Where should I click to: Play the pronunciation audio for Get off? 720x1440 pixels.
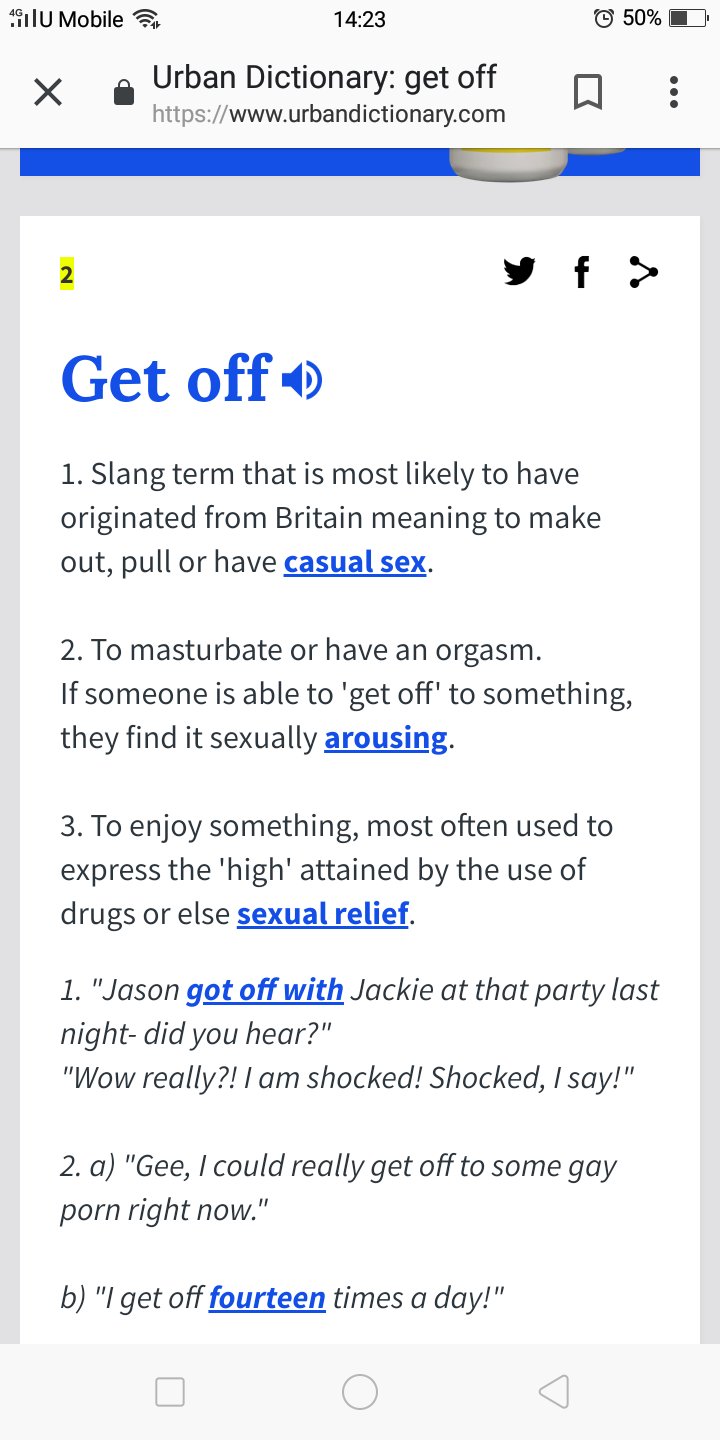coord(301,380)
